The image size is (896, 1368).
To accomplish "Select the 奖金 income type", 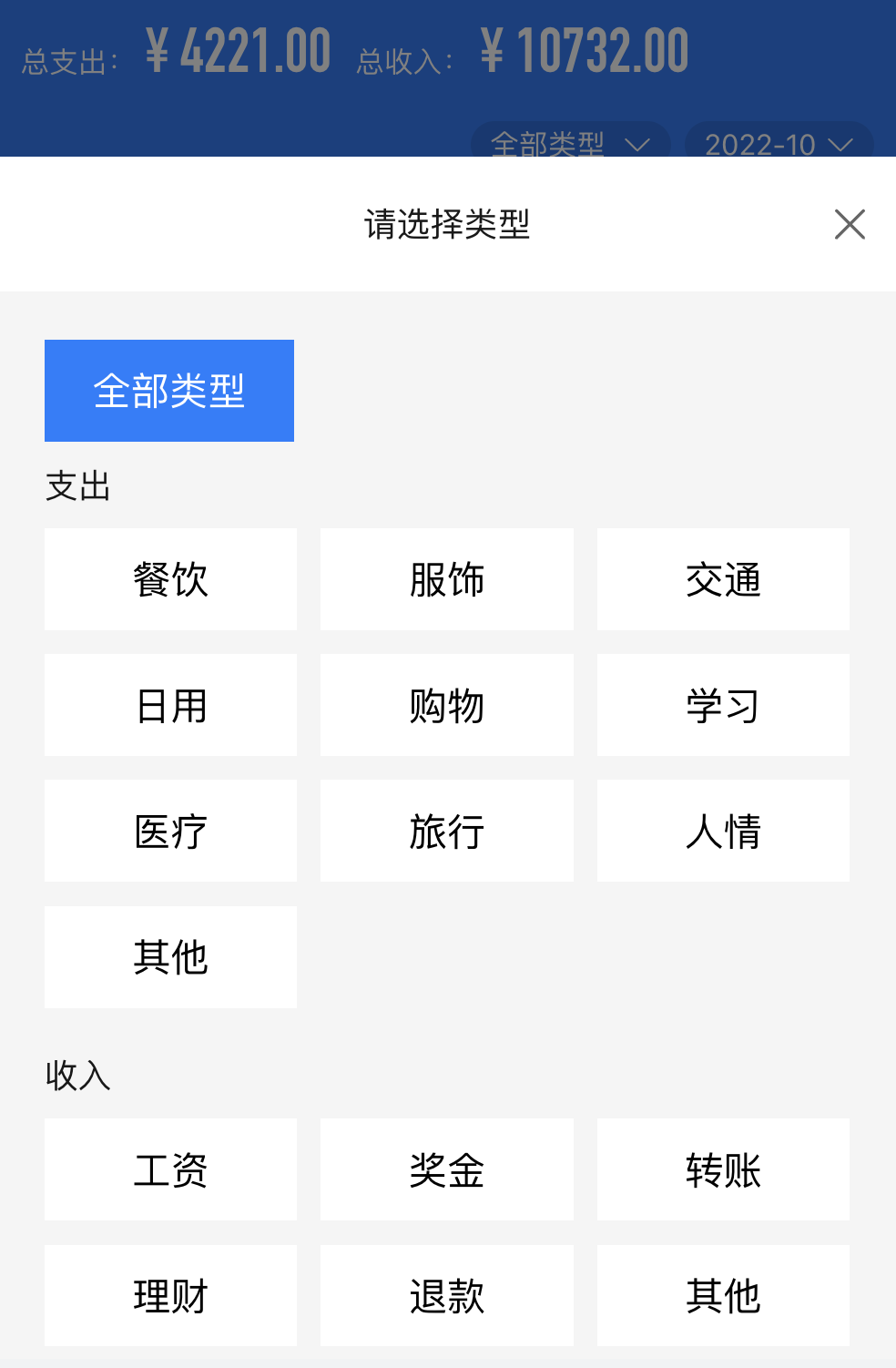I will pyautogui.click(x=446, y=1169).
